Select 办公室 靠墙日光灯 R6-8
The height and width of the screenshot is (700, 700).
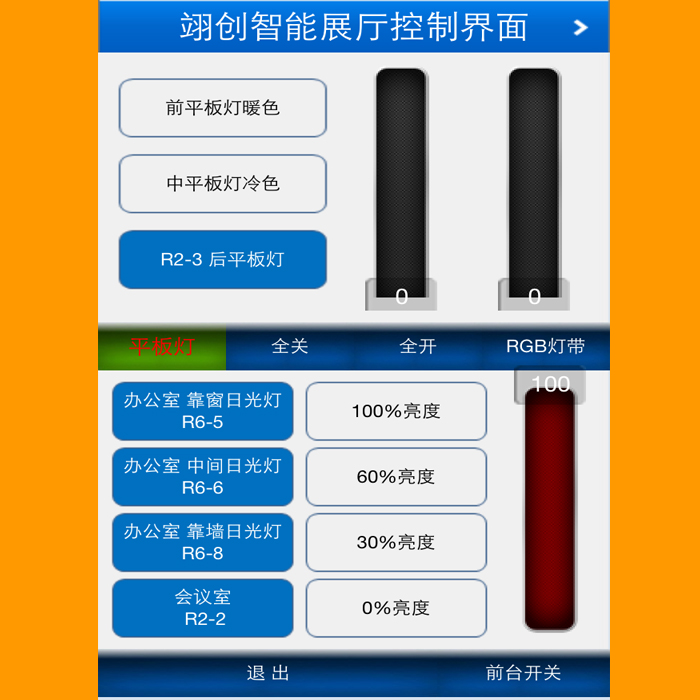point(203,542)
